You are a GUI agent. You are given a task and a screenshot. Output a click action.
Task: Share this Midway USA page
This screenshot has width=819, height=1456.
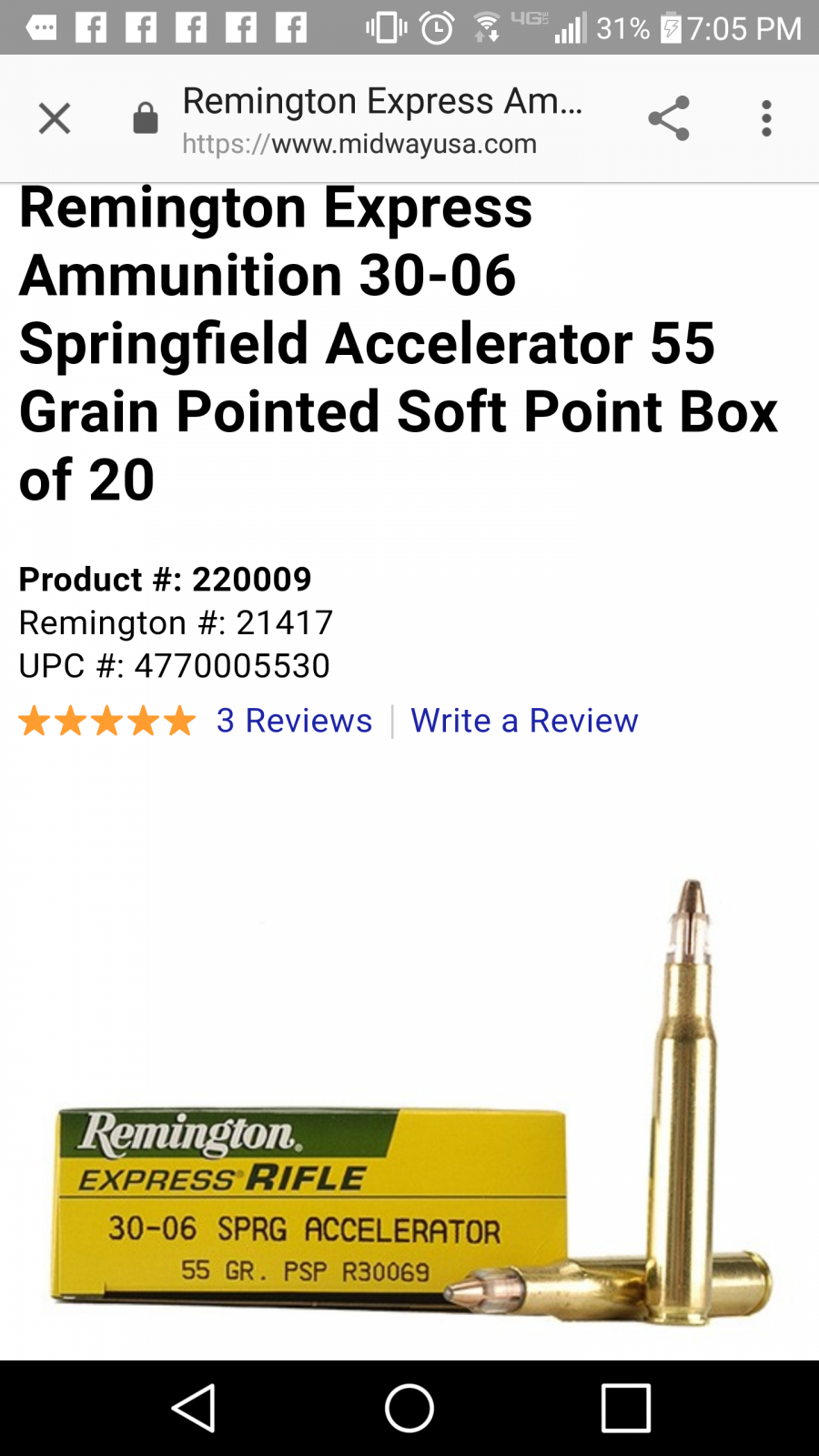669,118
